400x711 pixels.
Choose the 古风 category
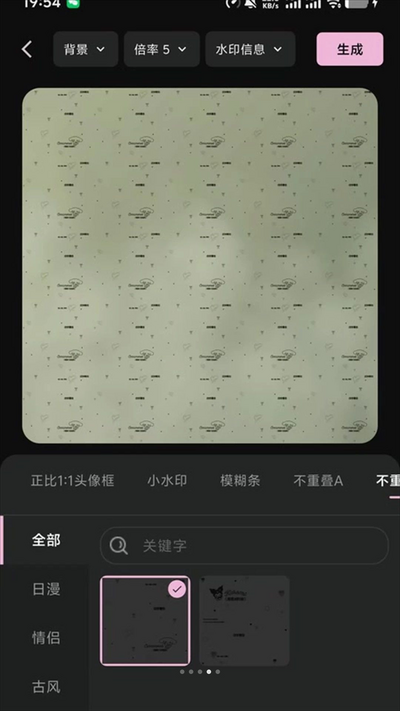(x=46, y=687)
